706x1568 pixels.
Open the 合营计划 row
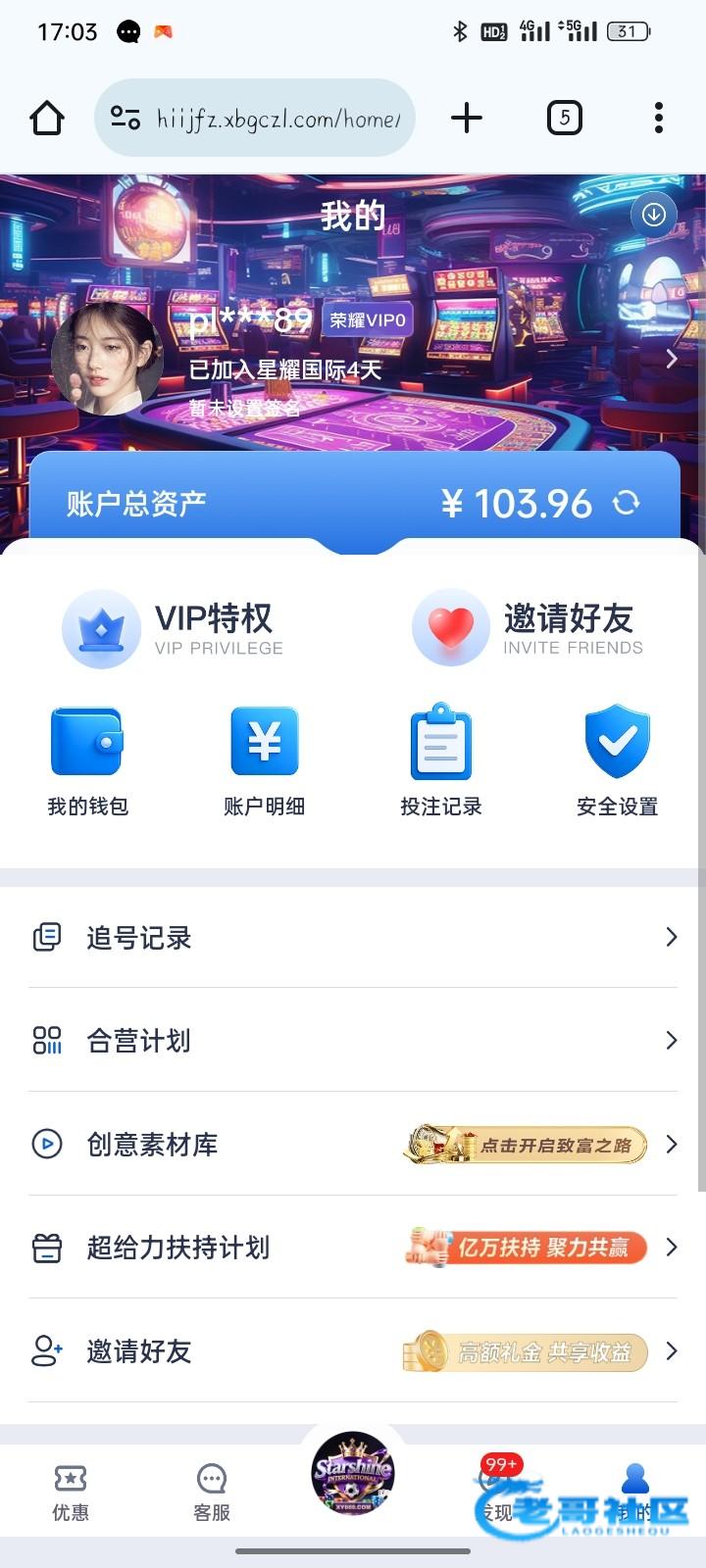(353, 1041)
